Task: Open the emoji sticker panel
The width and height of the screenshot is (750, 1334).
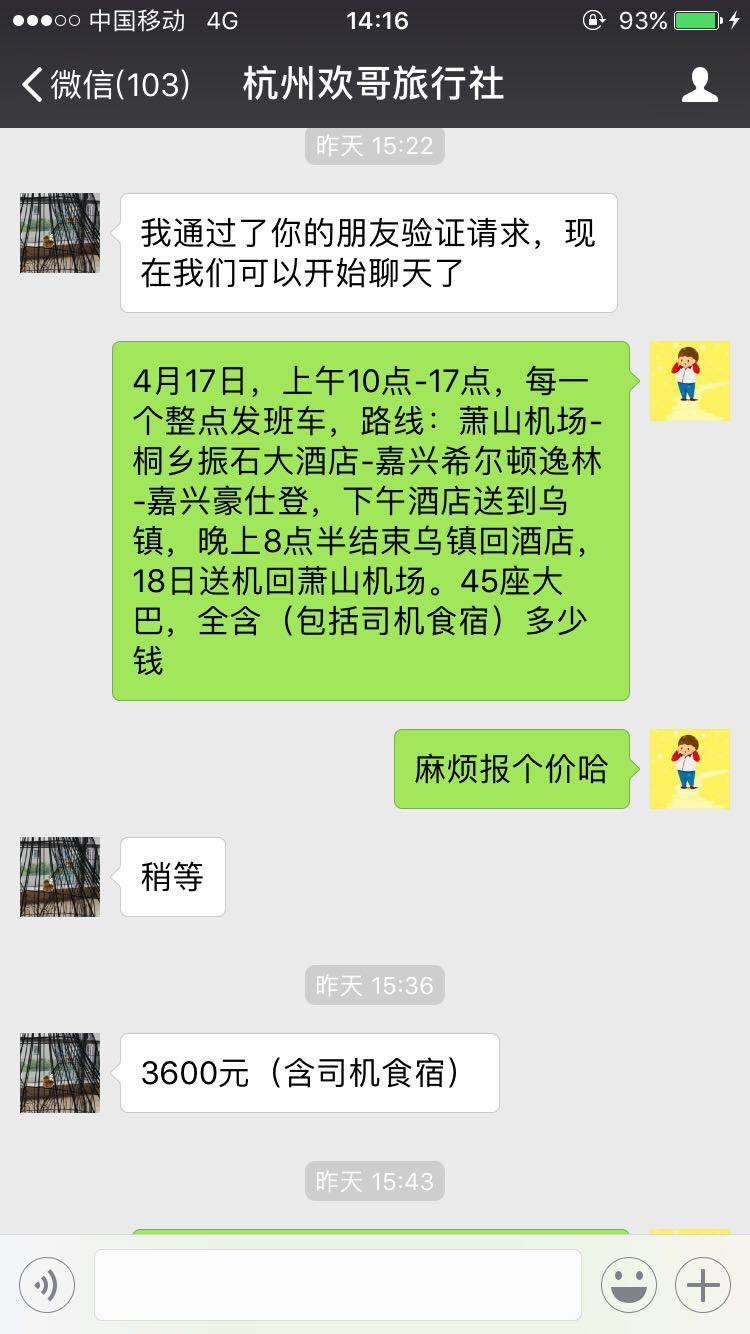Action: point(628,1285)
